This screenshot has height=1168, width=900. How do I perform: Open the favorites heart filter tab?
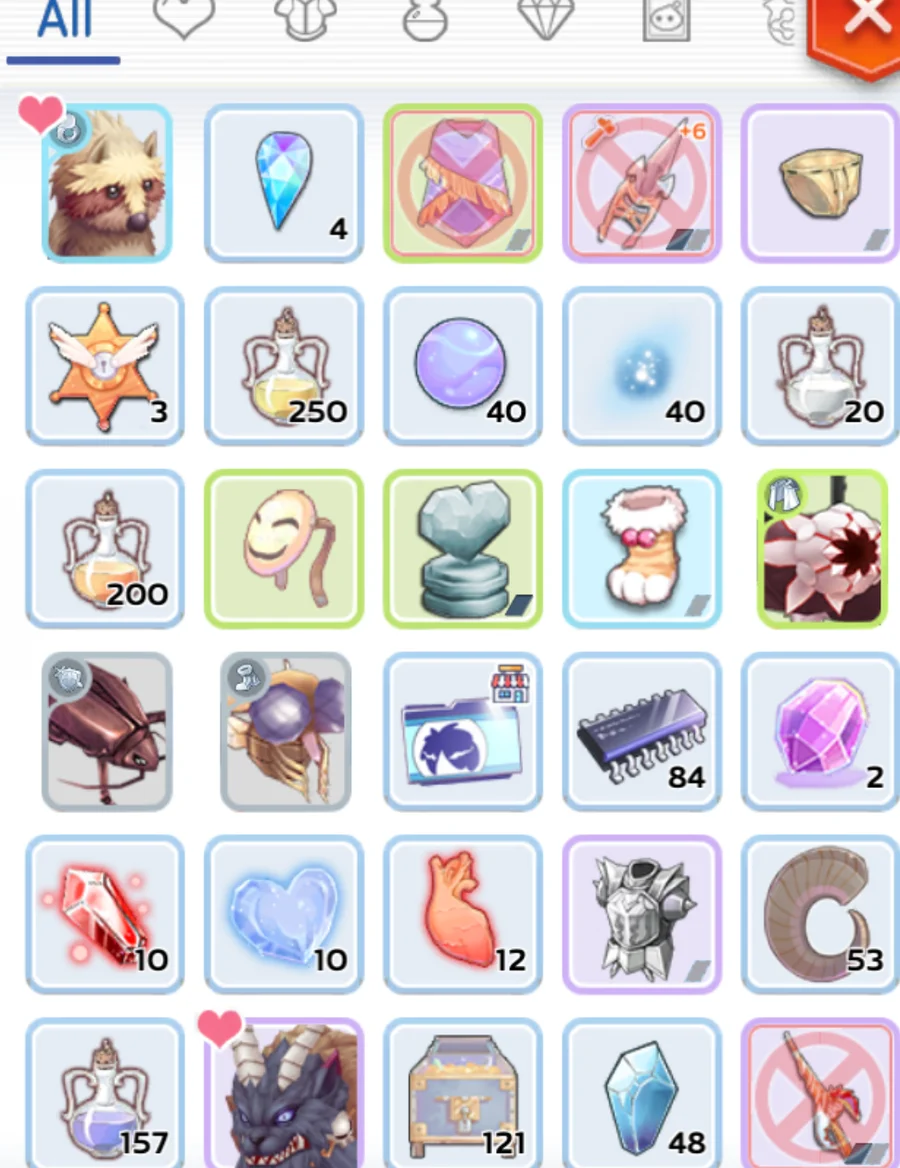pyautogui.click(x=184, y=18)
